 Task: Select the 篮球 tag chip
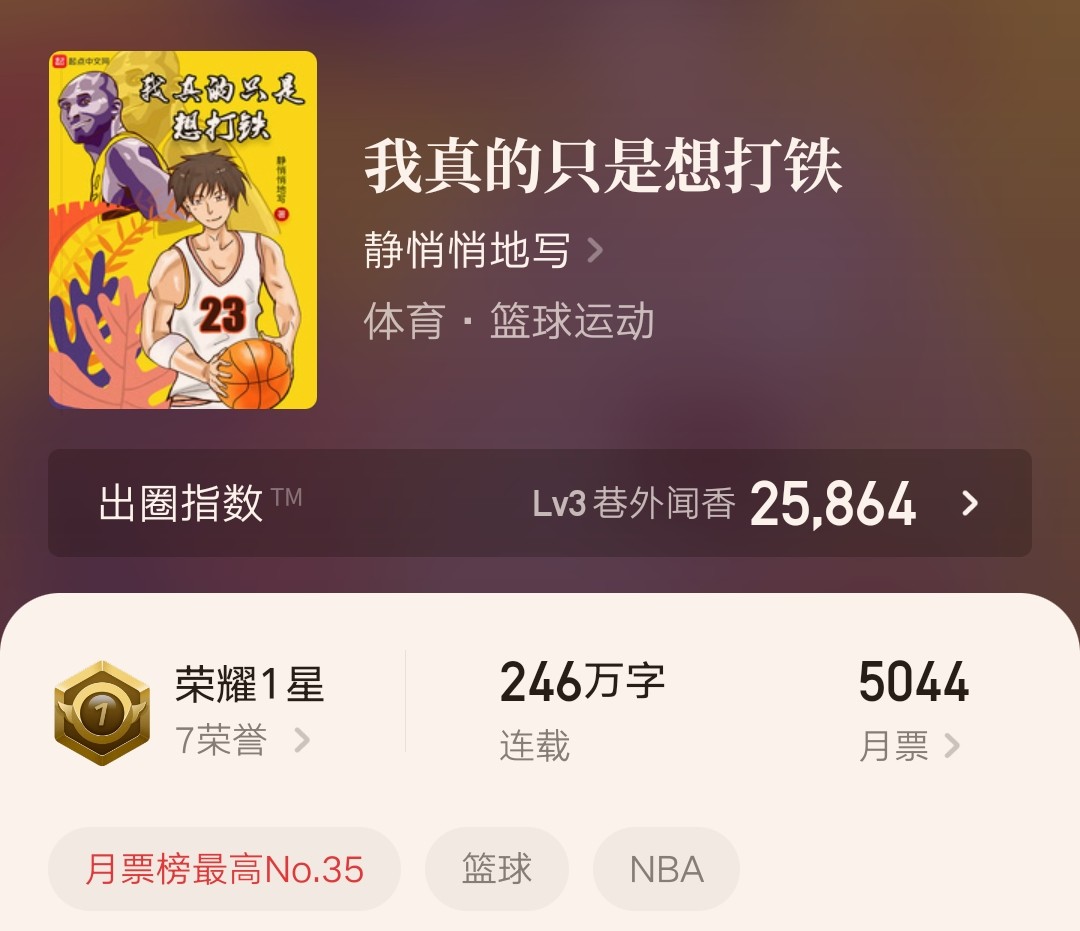tap(497, 869)
